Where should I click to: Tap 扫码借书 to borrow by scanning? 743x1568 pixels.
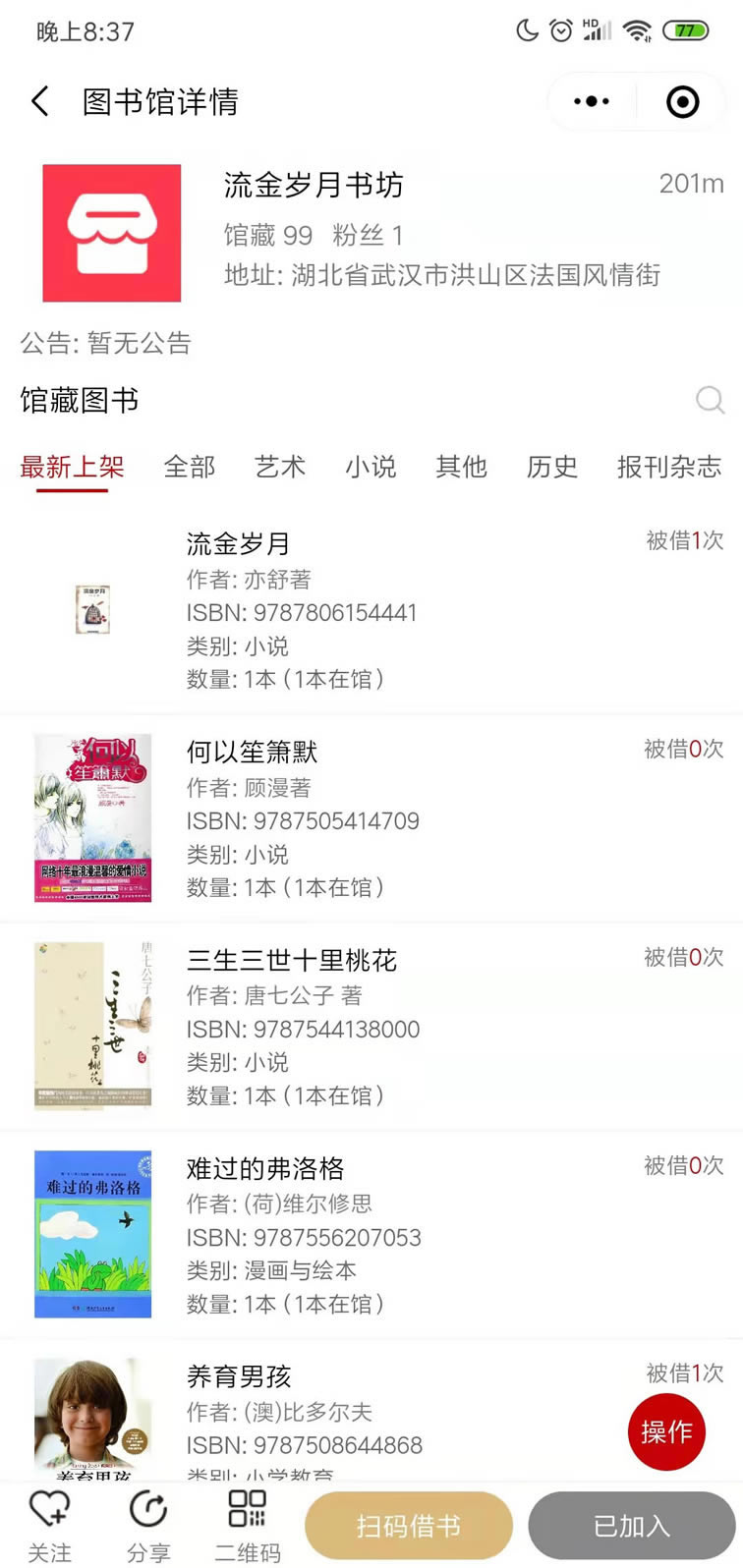(x=408, y=1526)
